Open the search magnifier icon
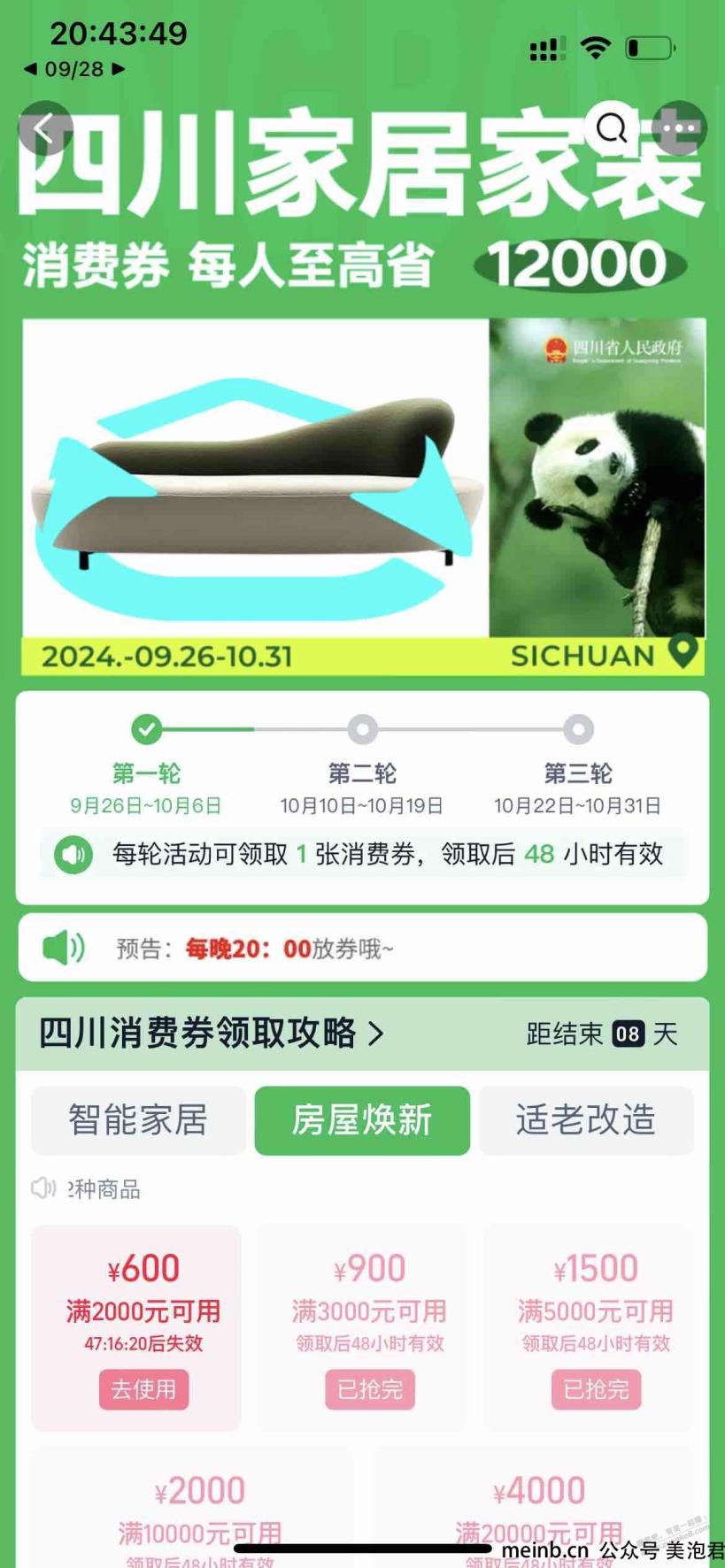This screenshot has width=725, height=1568. pyautogui.click(x=612, y=128)
